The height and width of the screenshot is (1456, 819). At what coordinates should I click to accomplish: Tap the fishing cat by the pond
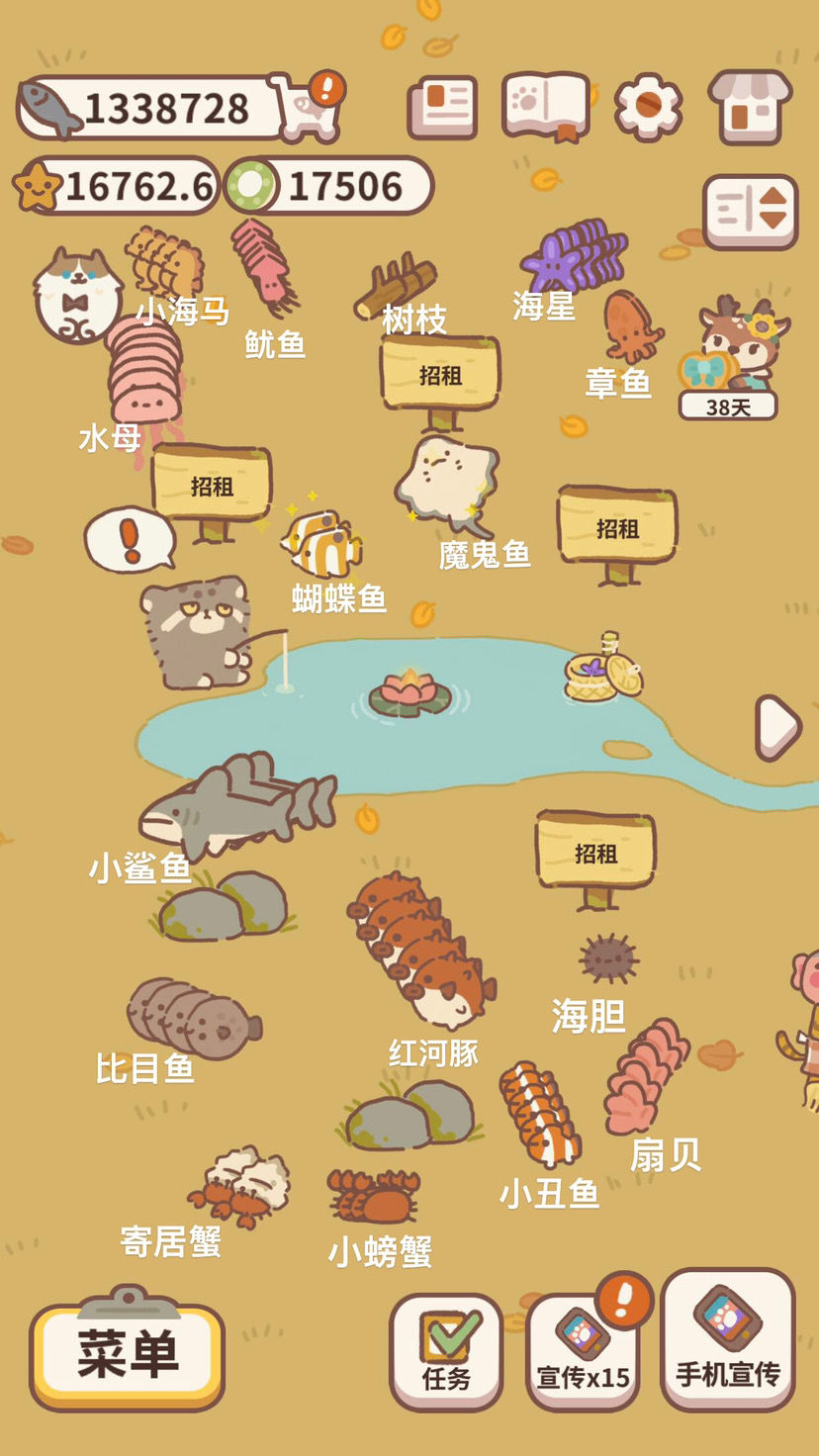(x=198, y=633)
